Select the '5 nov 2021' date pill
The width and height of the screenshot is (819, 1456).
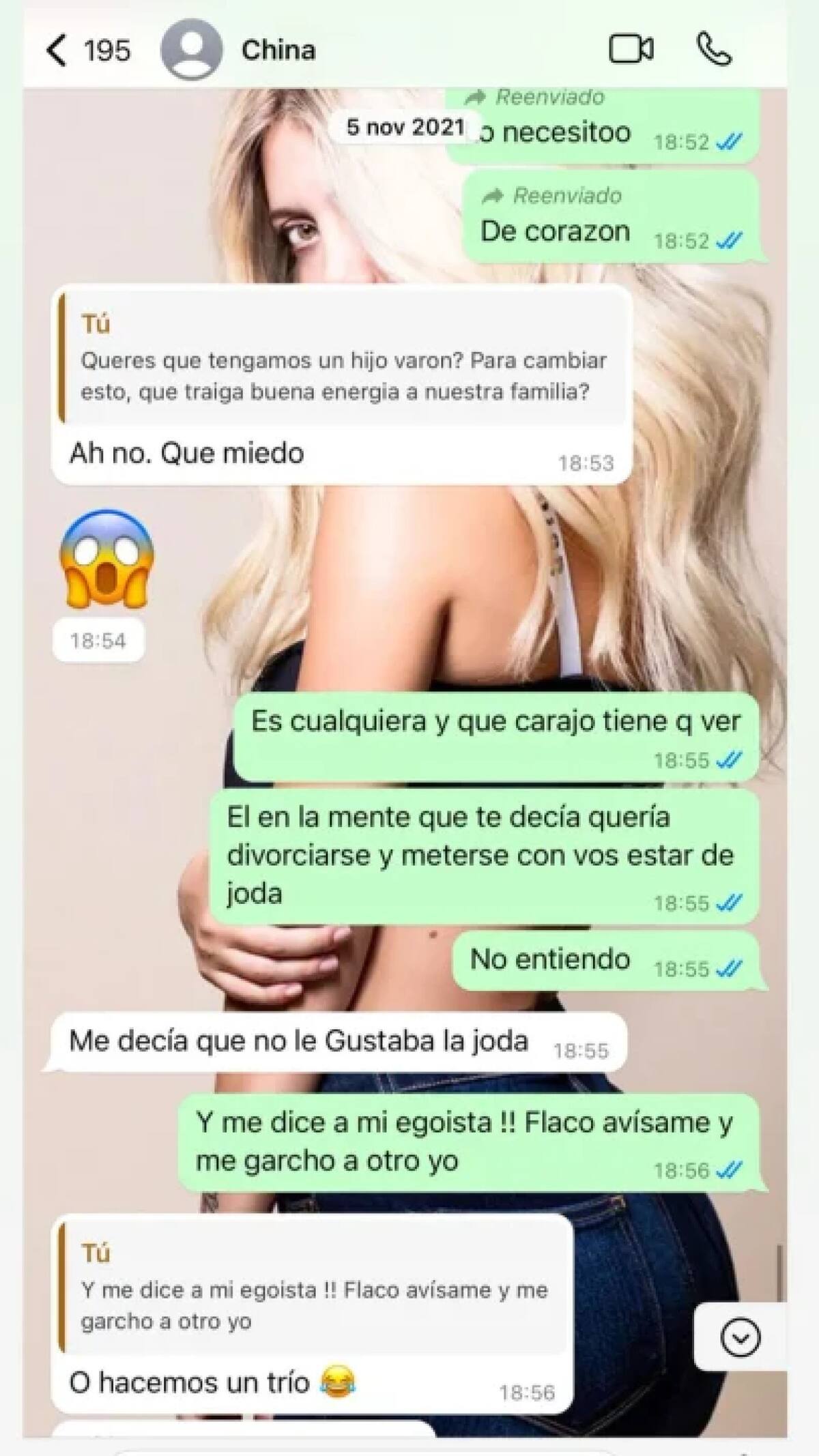[x=405, y=126]
